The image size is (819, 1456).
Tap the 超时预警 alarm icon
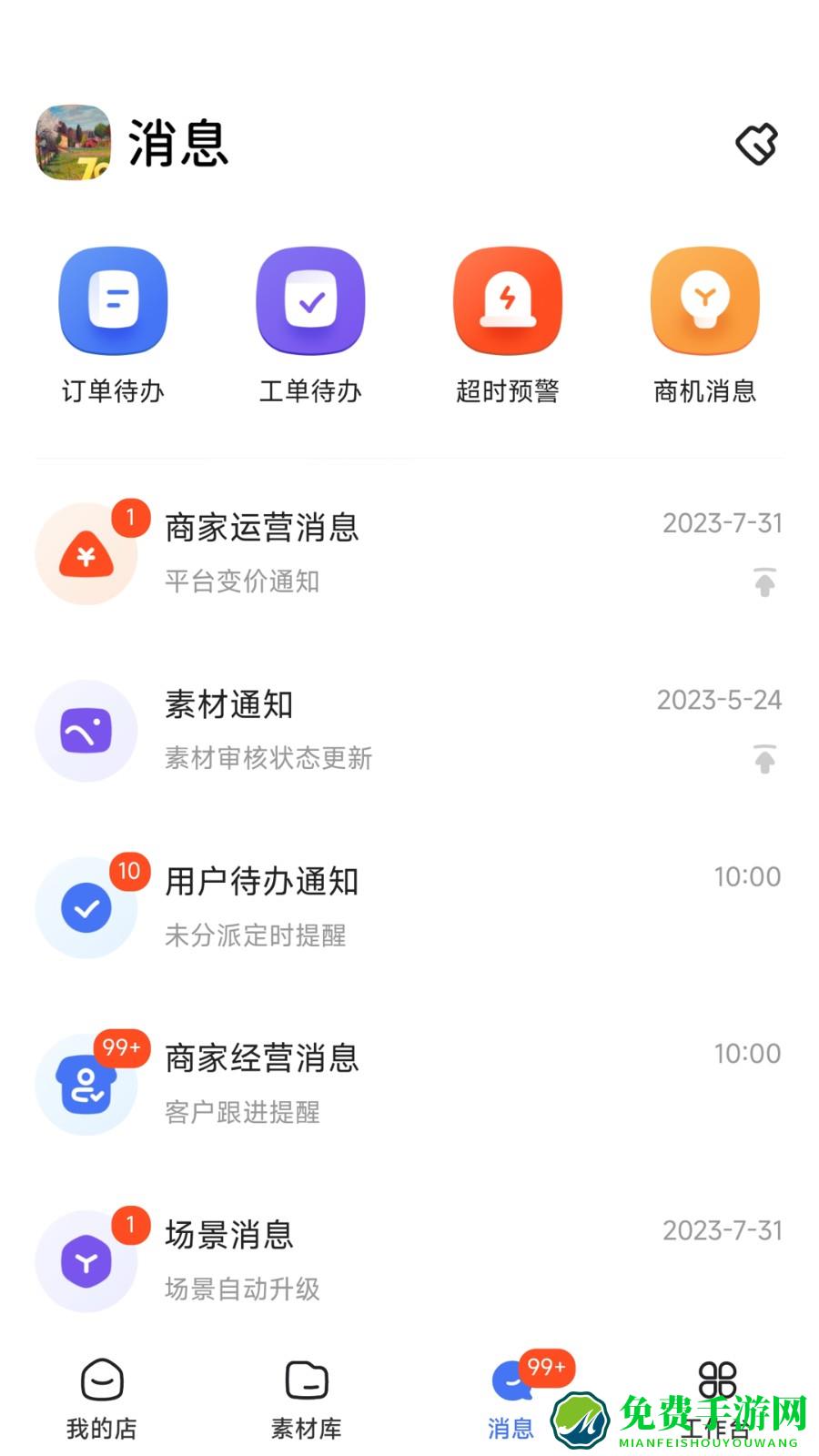[508, 300]
